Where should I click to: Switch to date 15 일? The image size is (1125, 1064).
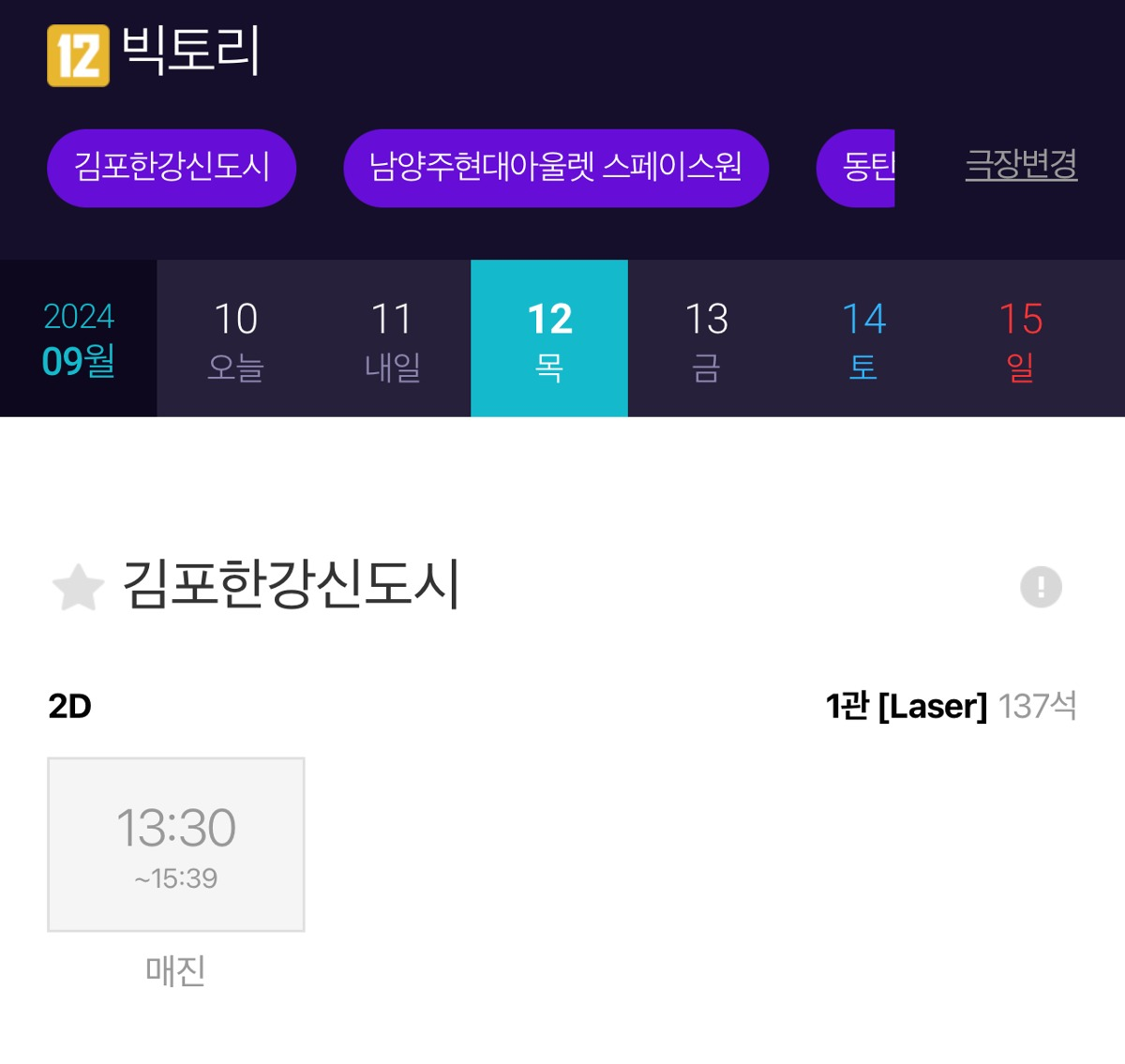[x=1020, y=339]
